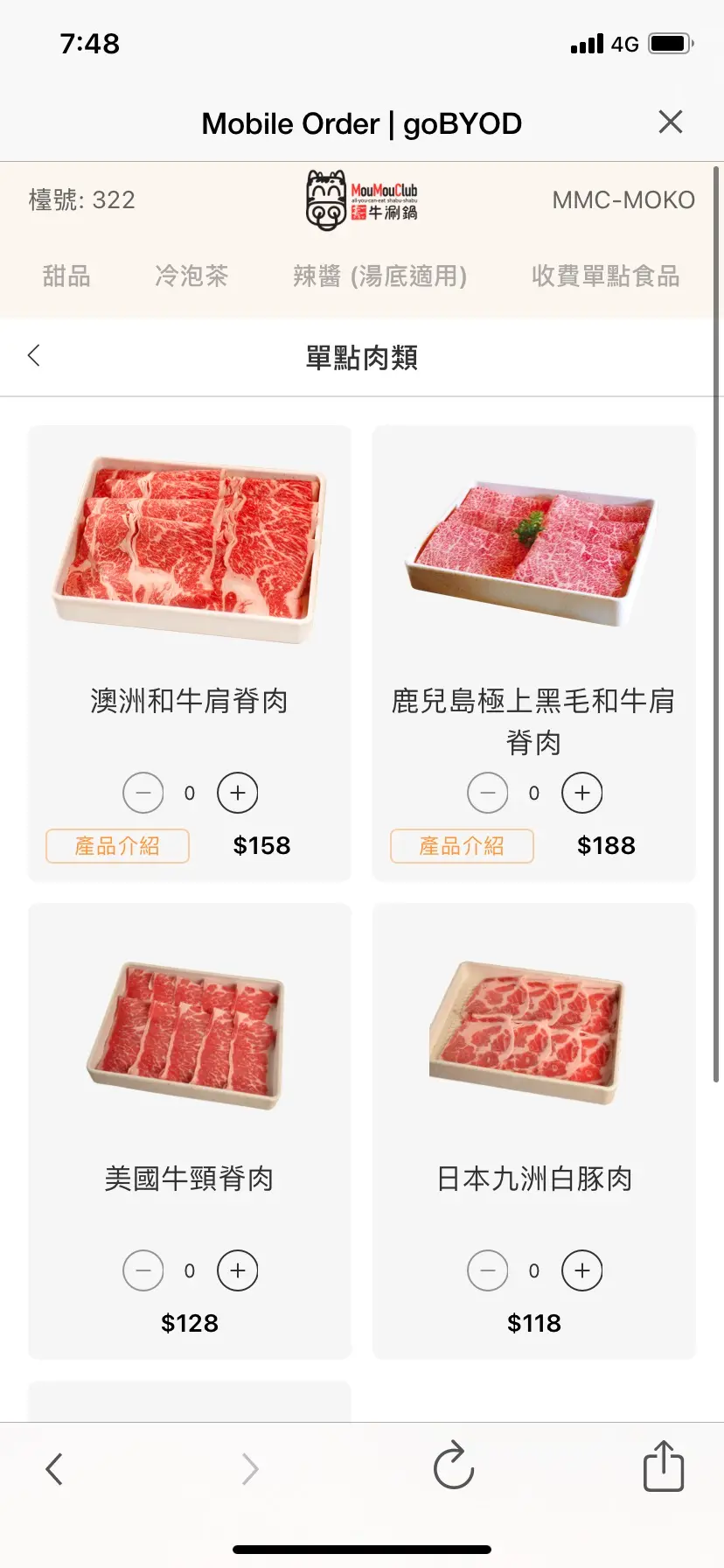Share this page via the share icon
This screenshot has height=1568, width=724.
(x=663, y=1466)
